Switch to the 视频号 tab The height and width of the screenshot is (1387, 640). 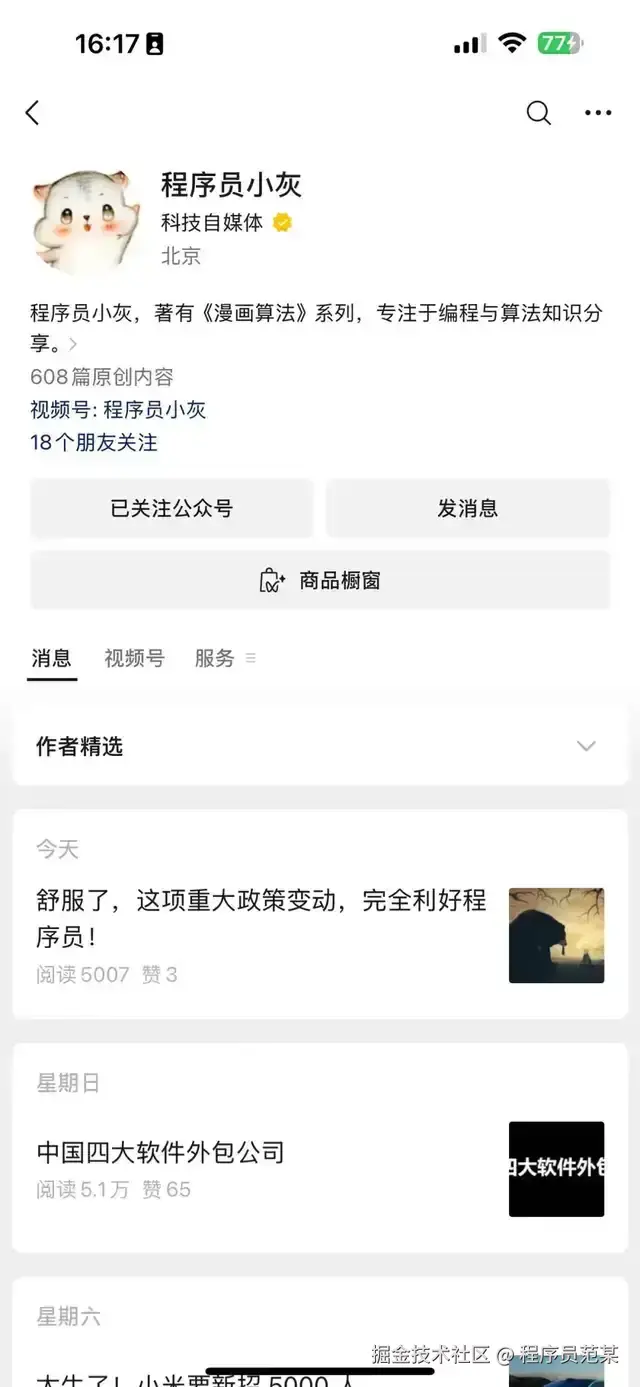[x=134, y=658]
